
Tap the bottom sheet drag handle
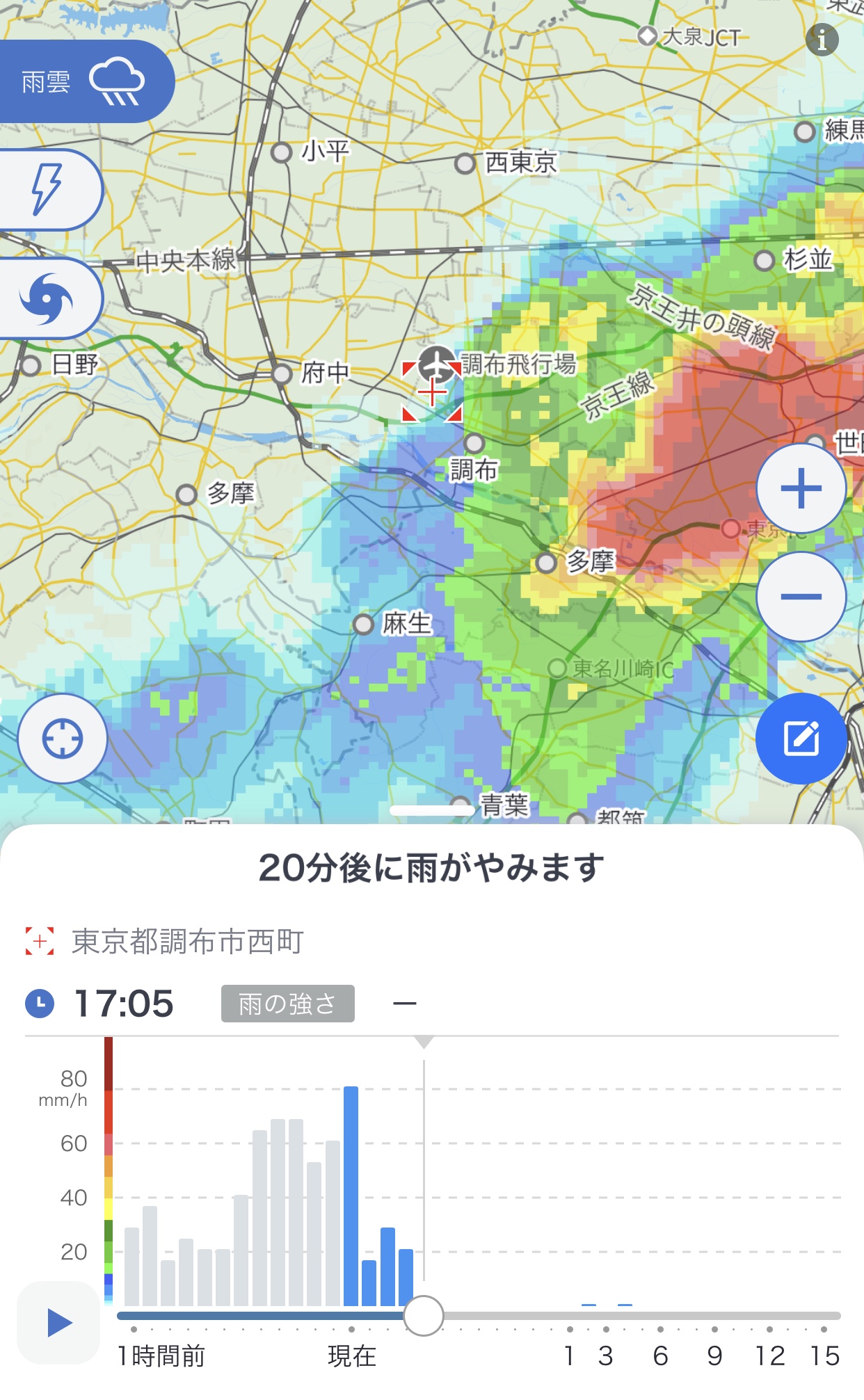click(x=432, y=811)
